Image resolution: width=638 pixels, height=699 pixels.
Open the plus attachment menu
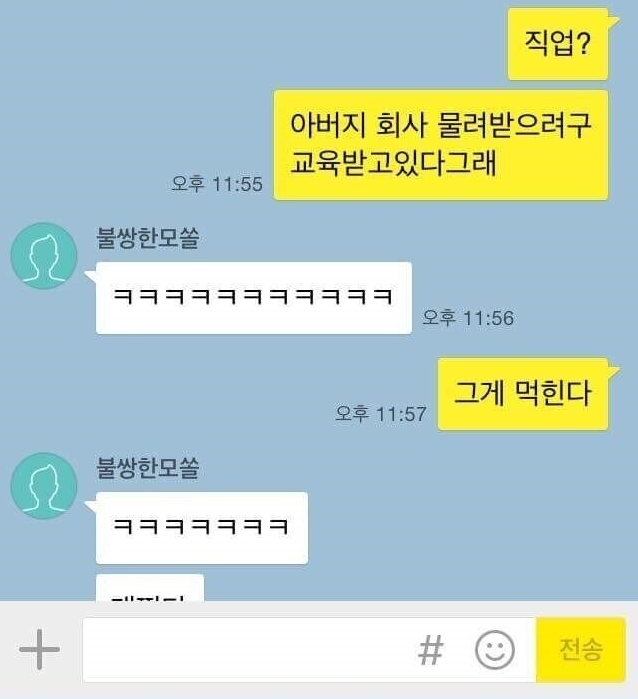[x=40, y=650]
